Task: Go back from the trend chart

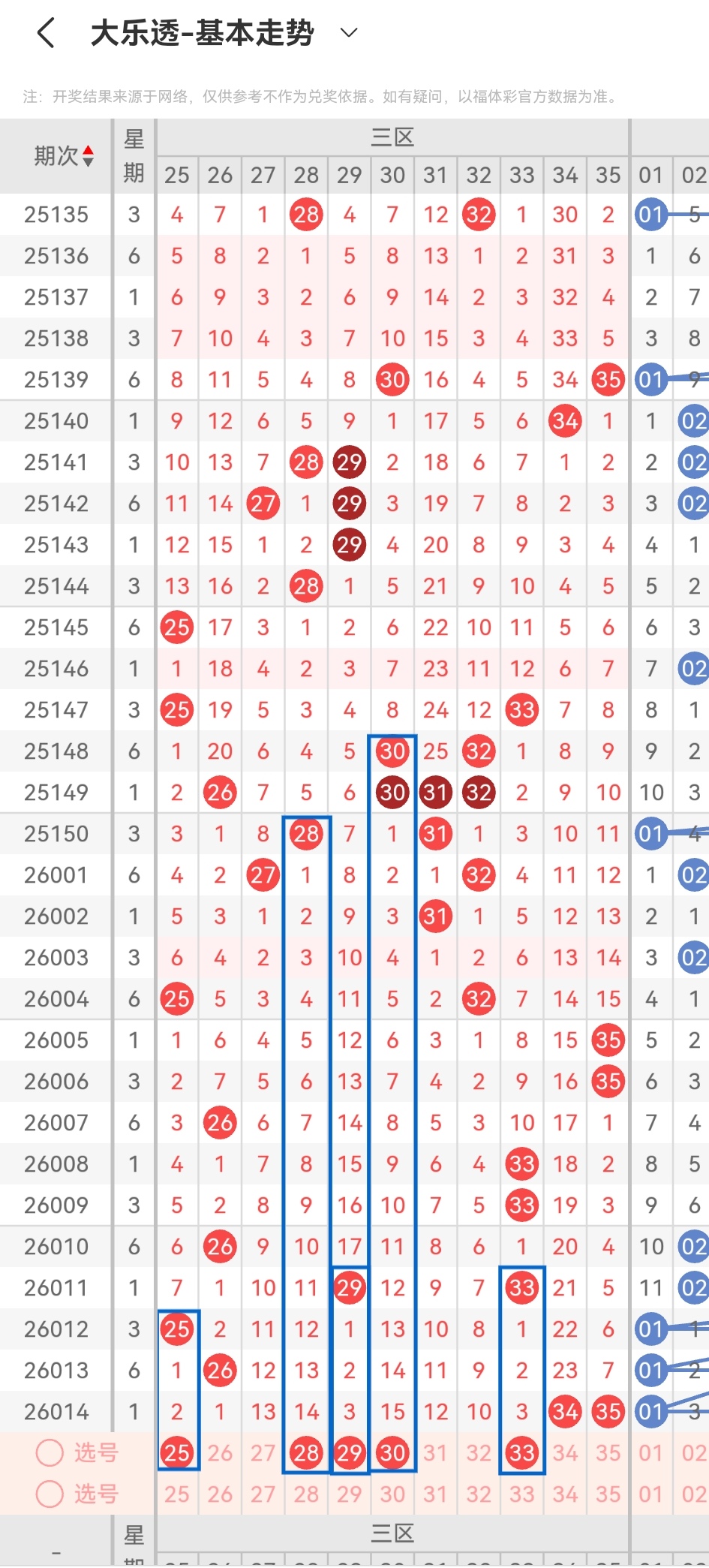Action: pyautogui.click(x=46, y=33)
